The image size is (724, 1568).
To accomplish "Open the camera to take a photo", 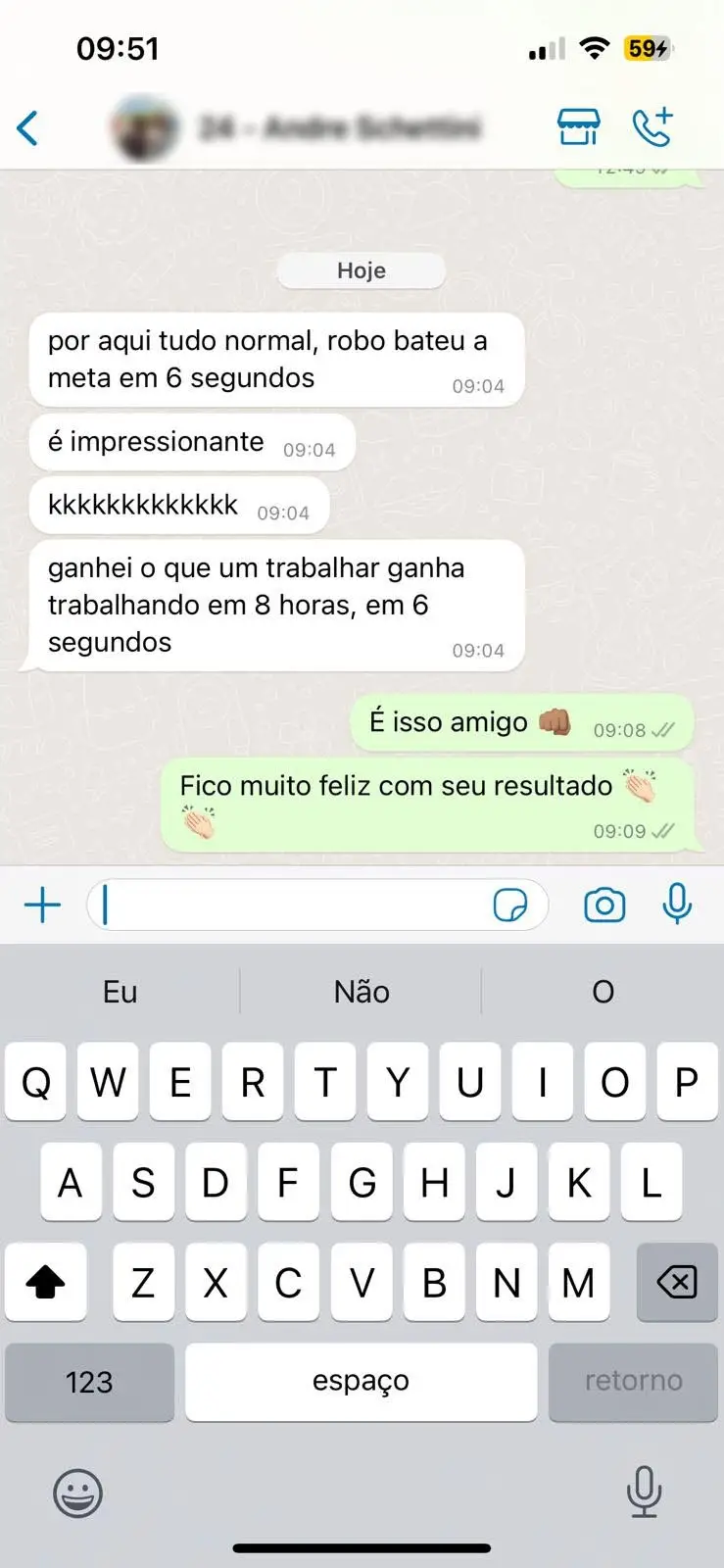I will 604,905.
